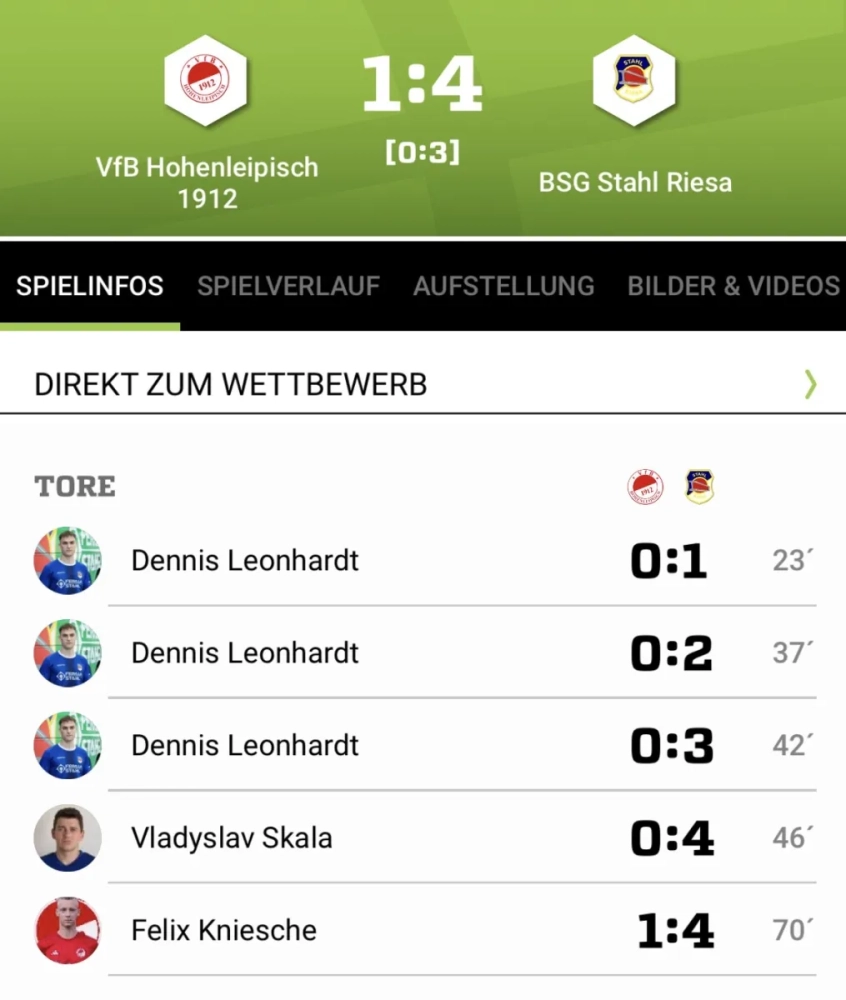Viewport: 846px width, 1000px height.
Task: Open the BSG Stahl Riesa team page
Action: coord(634,80)
